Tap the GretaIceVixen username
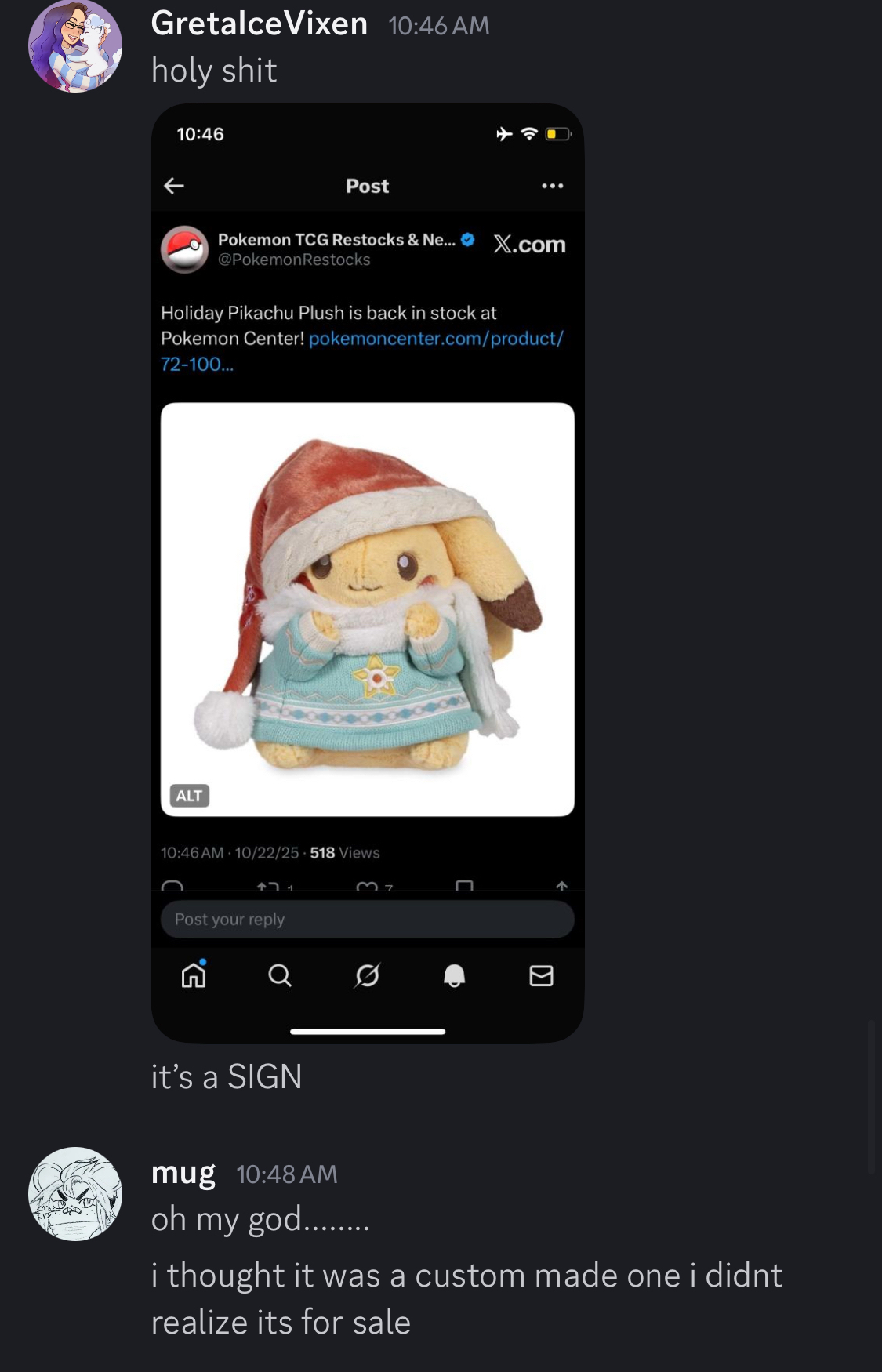882x1372 pixels. [x=259, y=24]
